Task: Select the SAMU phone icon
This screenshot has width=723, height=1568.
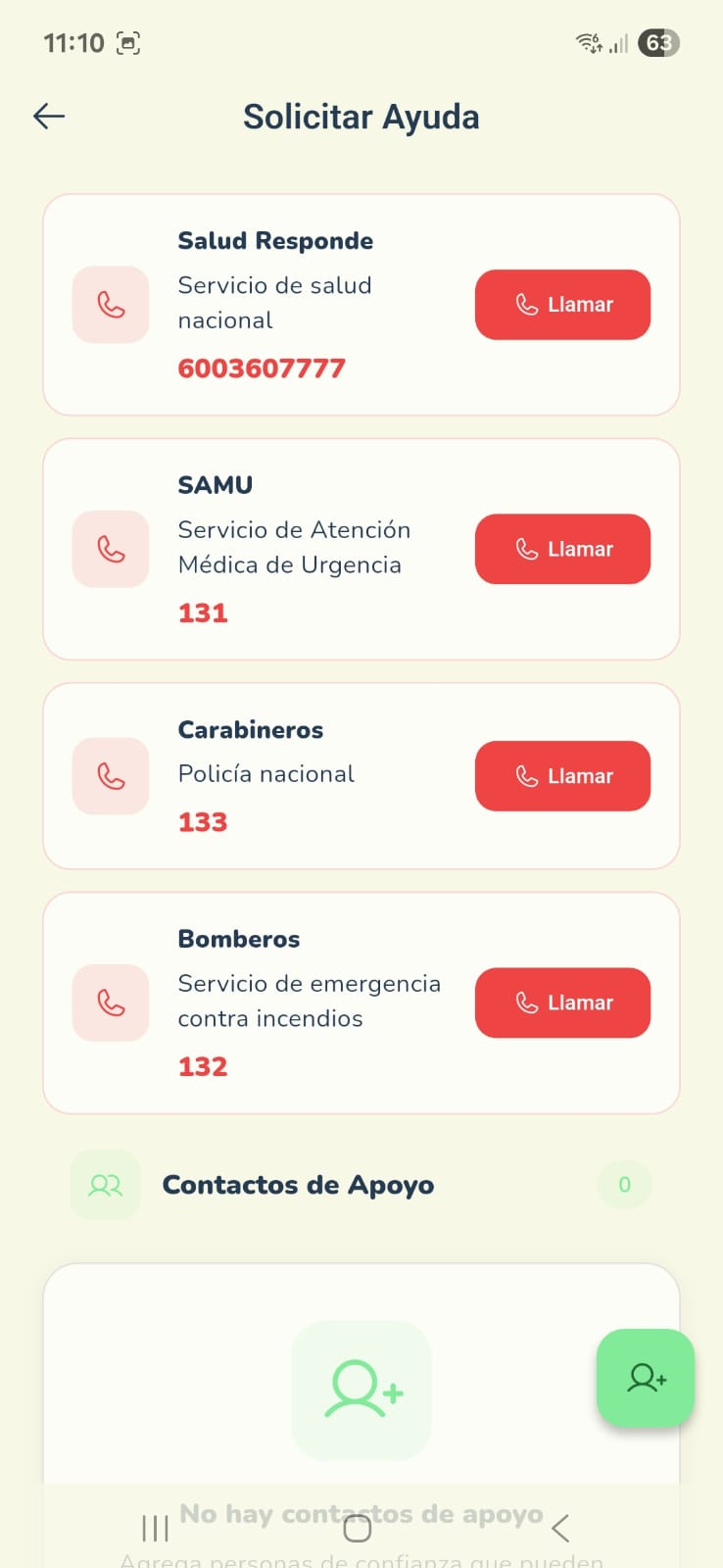Action: point(110,549)
